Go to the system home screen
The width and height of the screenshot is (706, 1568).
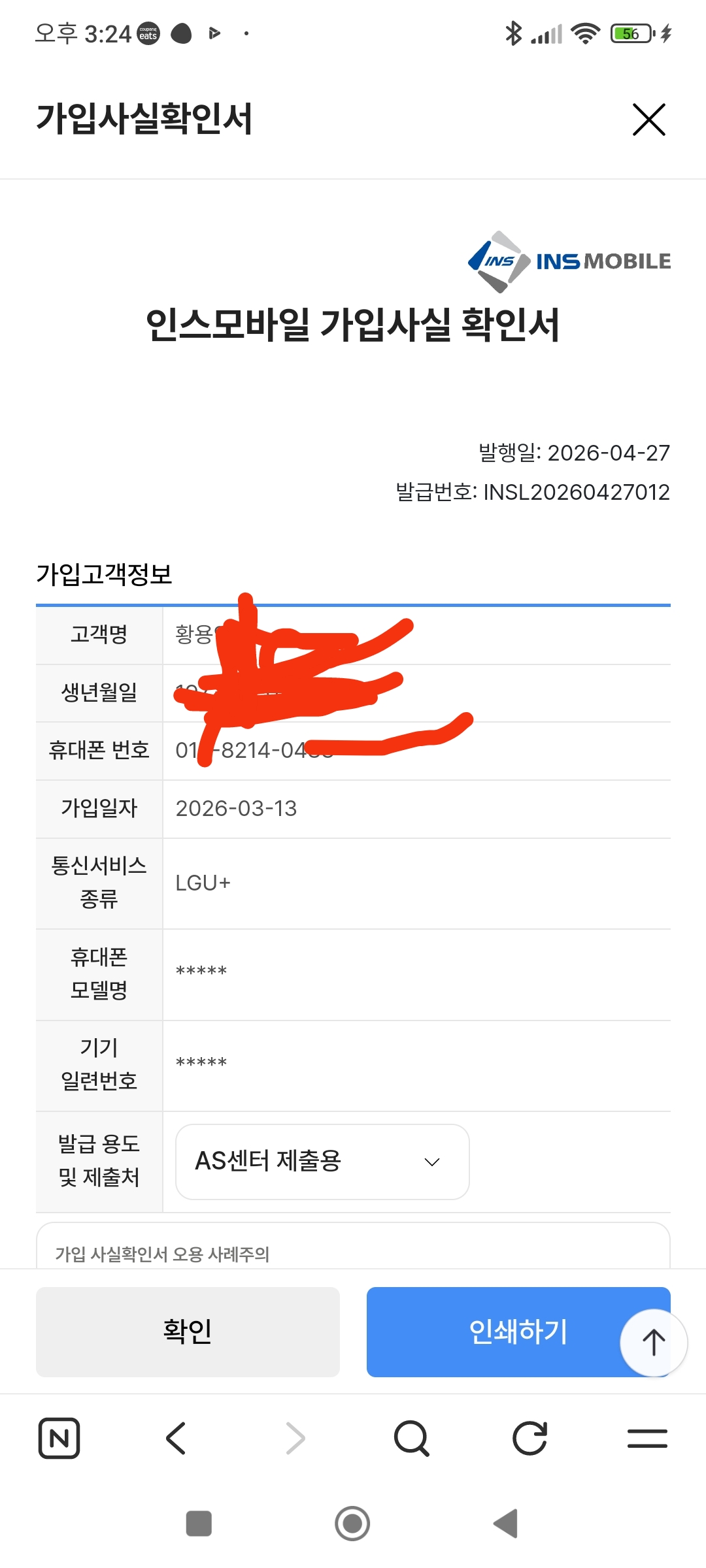tap(352, 1524)
